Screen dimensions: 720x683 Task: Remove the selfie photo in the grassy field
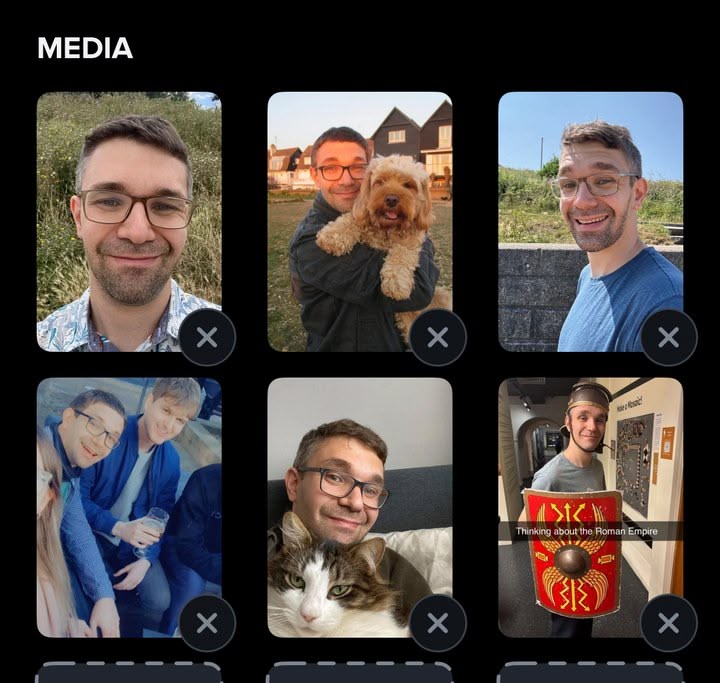[x=207, y=338]
